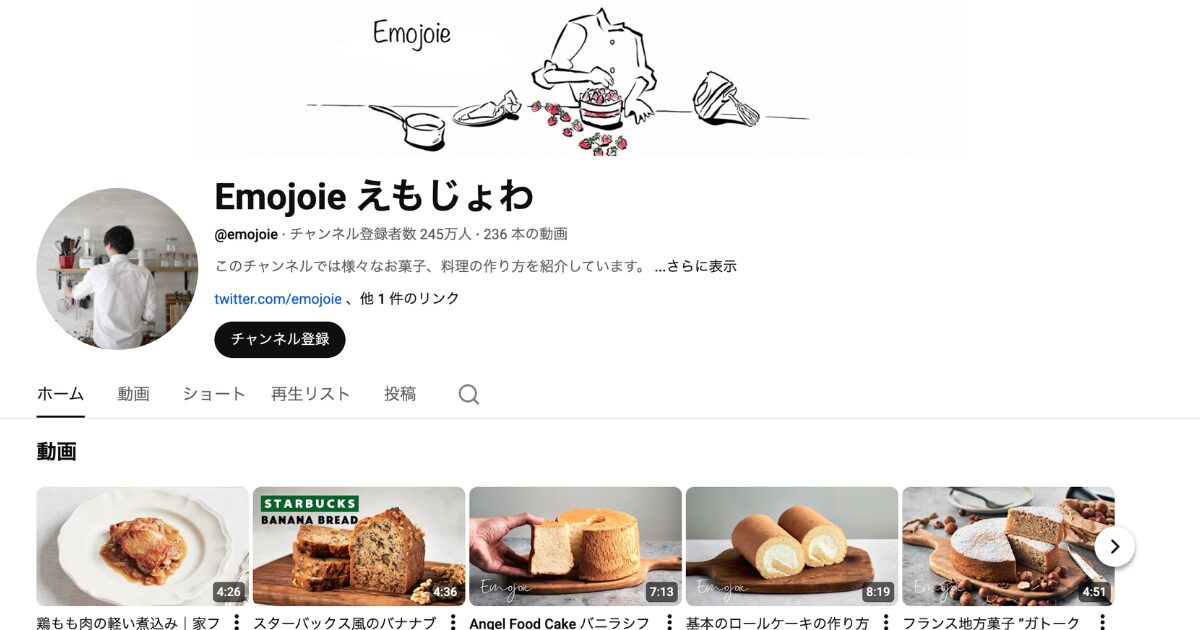Screen dimensions: 1200x630
Task: Watch the Angel Food Cake video
Action: click(x=575, y=546)
